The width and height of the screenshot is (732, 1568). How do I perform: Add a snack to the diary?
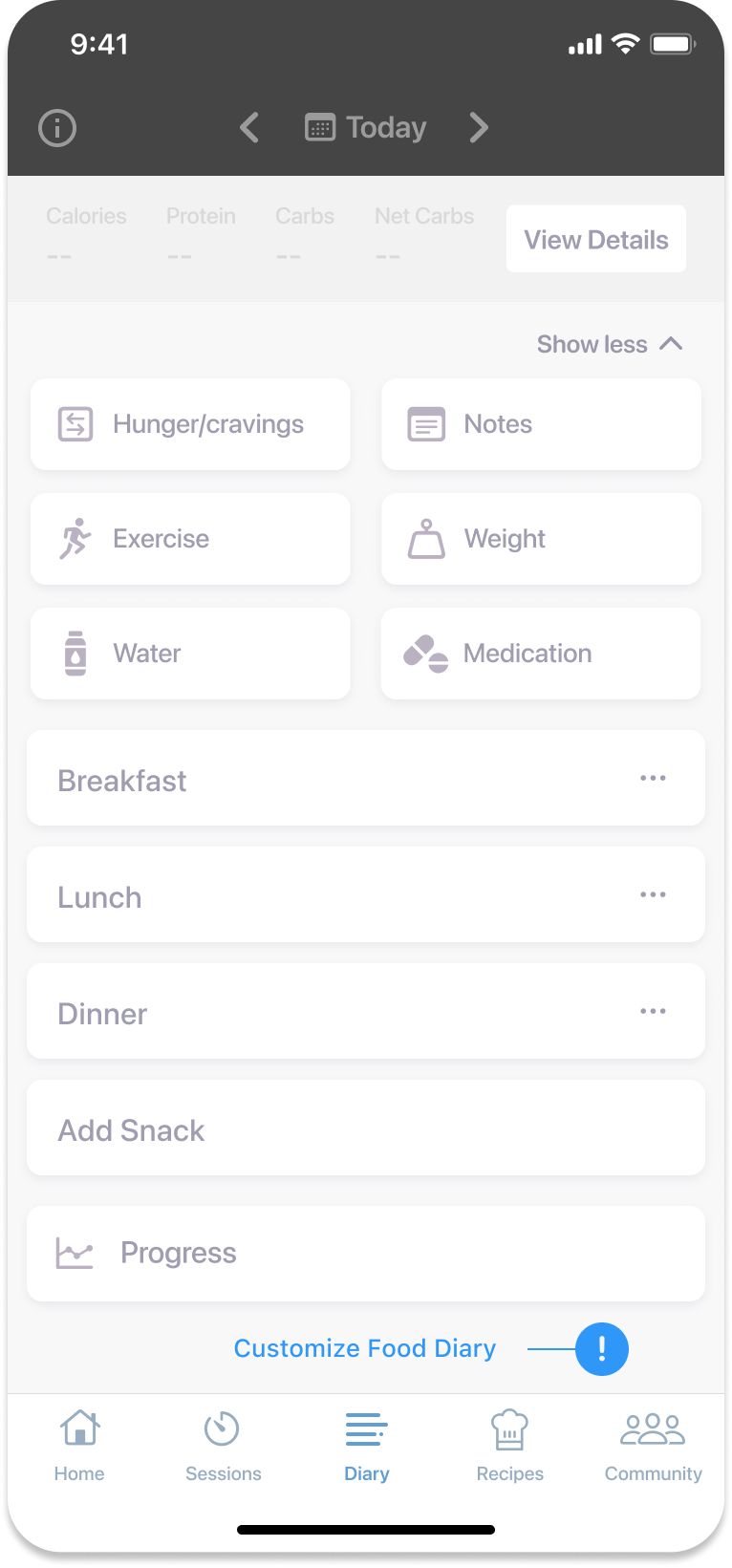click(365, 1128)
